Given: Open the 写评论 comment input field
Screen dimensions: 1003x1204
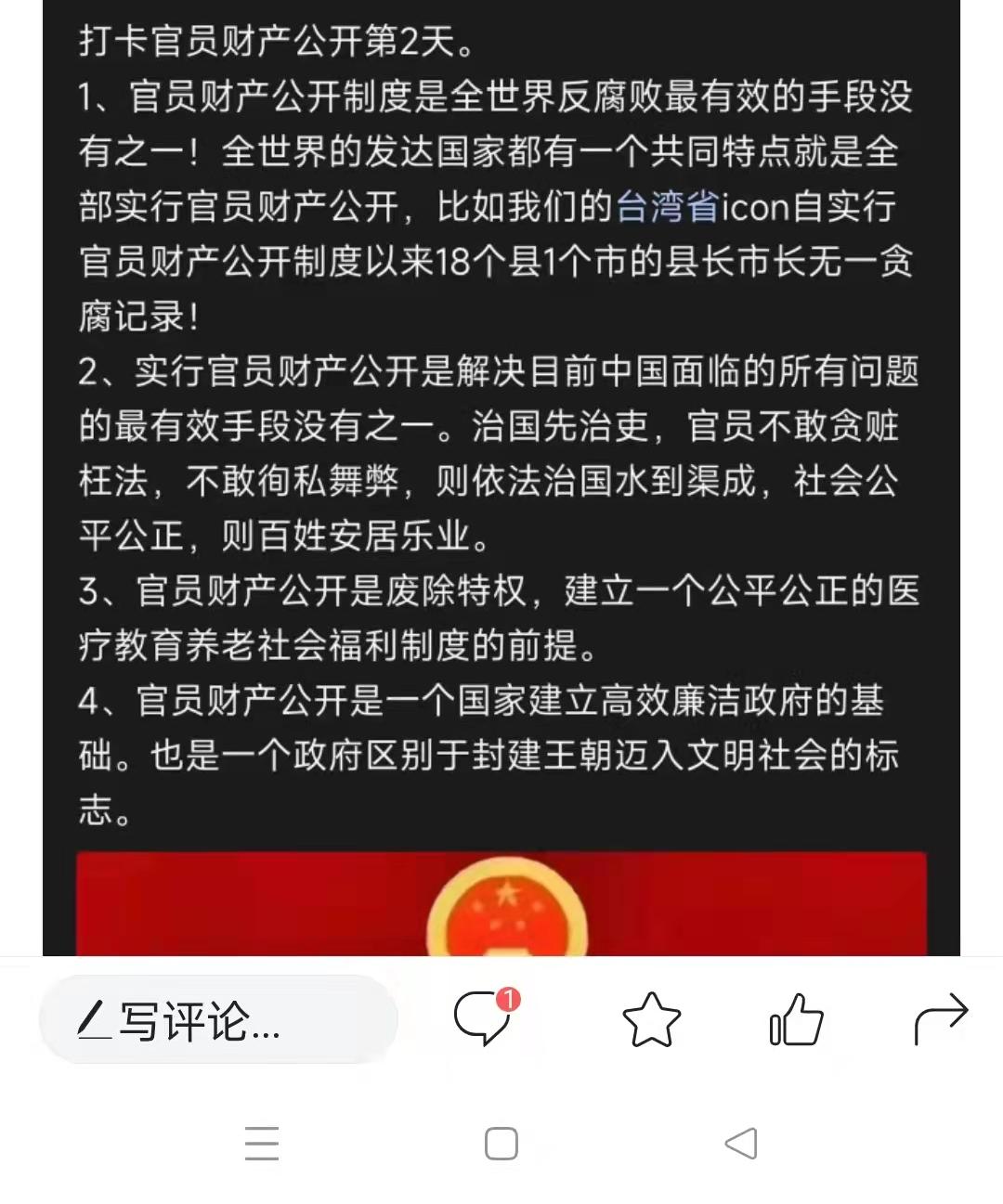Looking at the screenshot, I should click(x=218, y=1020).
